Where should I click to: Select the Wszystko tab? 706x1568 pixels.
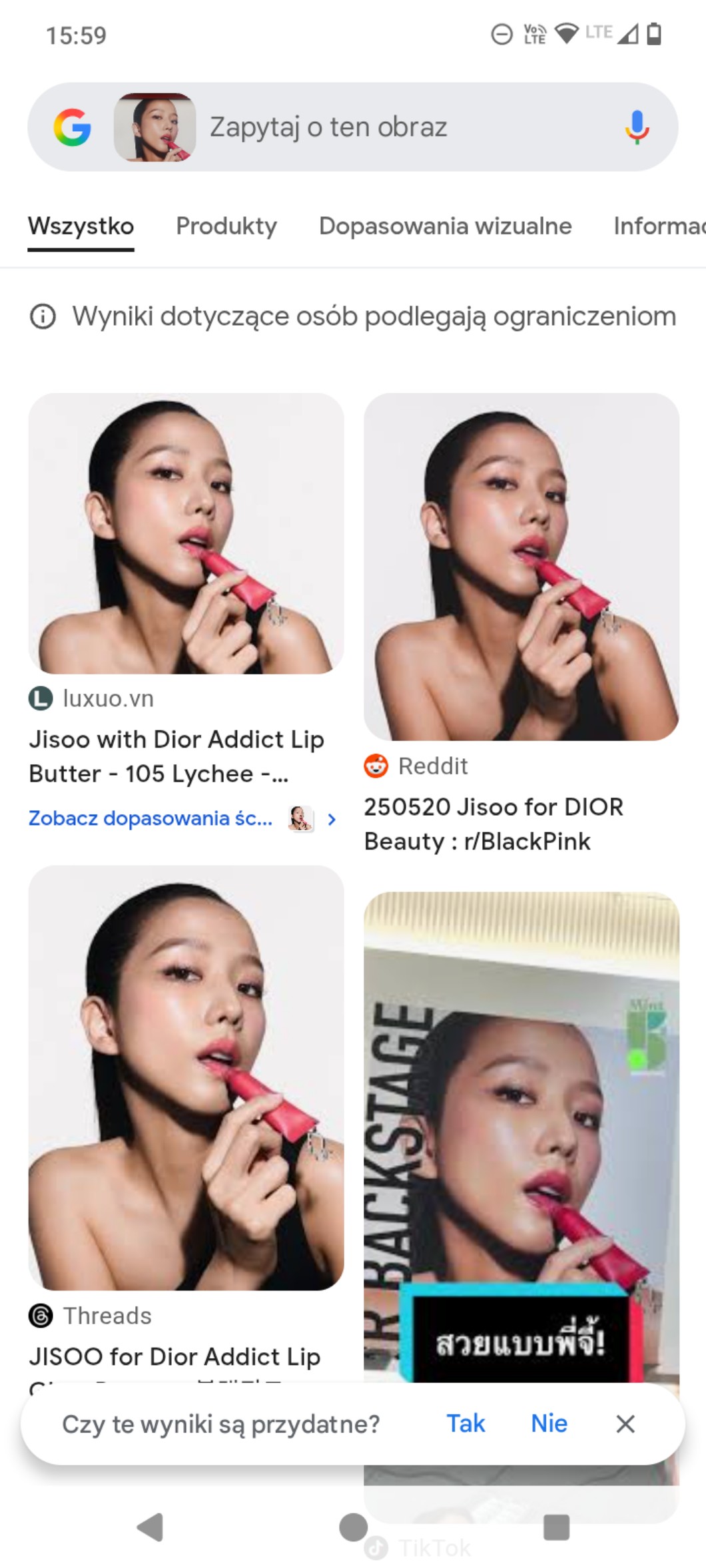tap(81, 226)
